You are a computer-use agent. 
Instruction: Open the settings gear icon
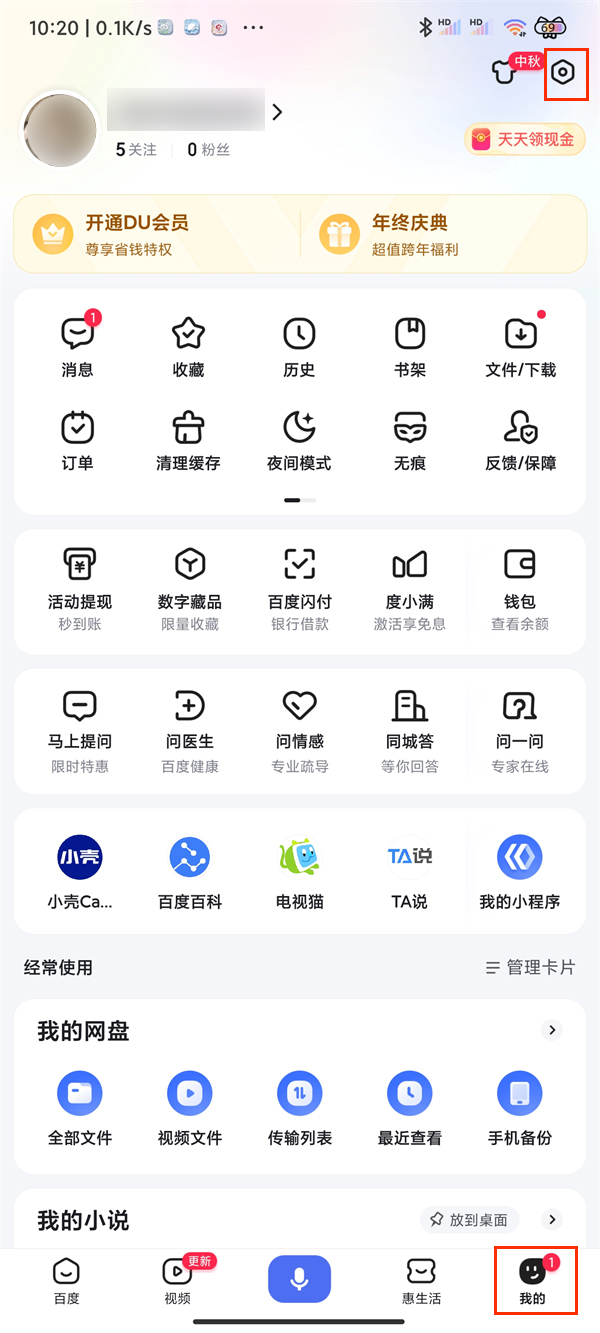563,73
